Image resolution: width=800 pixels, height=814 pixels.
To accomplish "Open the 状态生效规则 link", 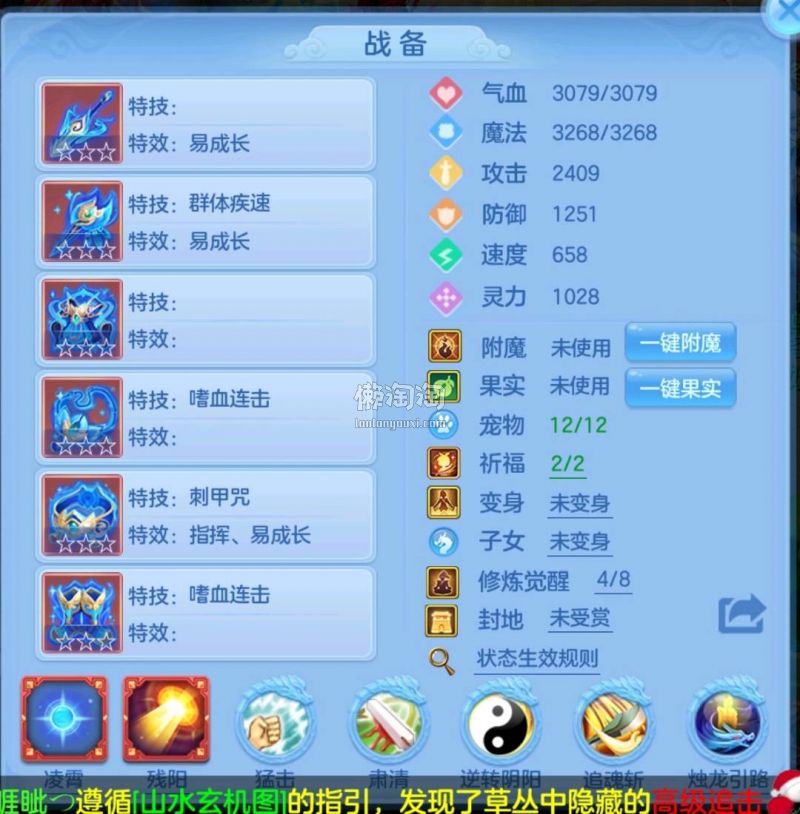I will tap(536, 659).
